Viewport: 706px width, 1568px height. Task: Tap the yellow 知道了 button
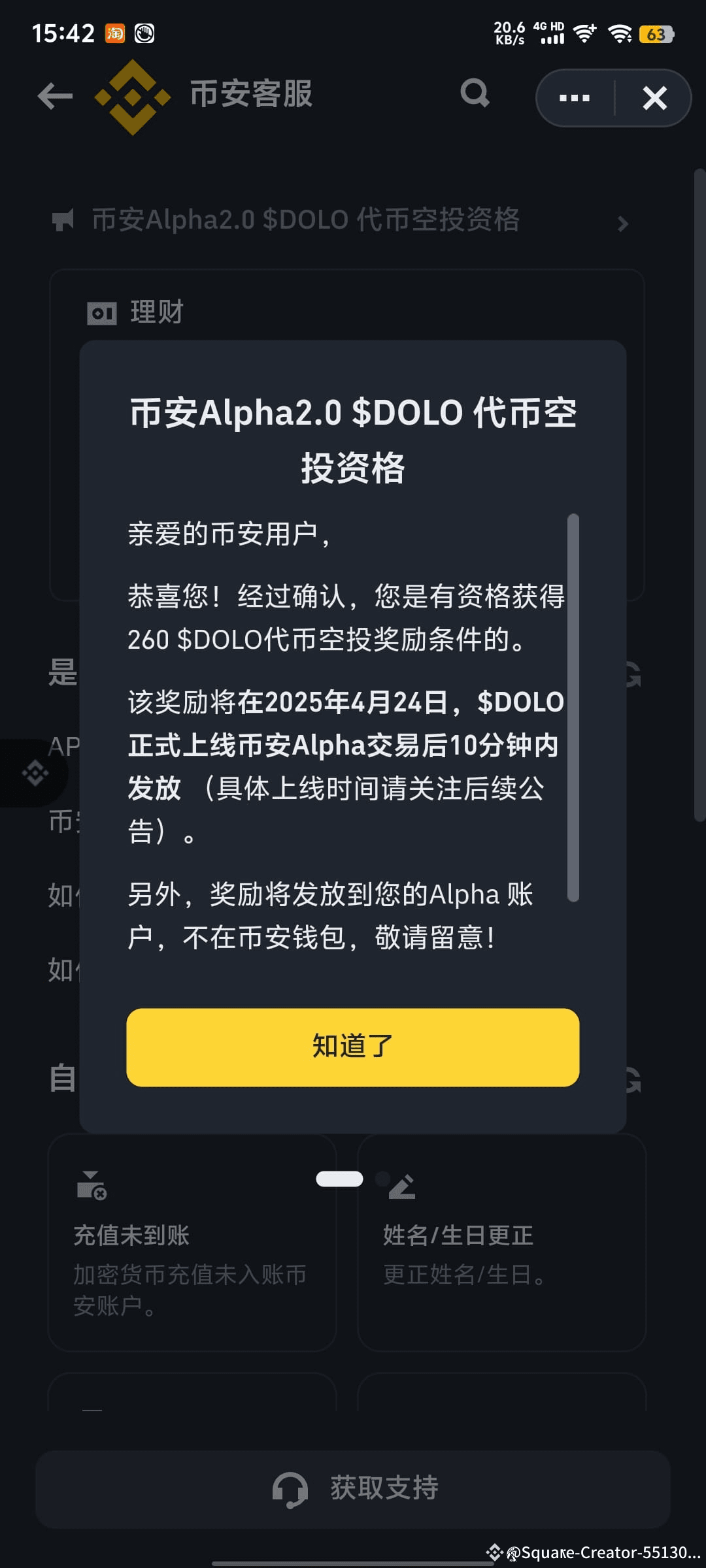(x=352, y=1046)
